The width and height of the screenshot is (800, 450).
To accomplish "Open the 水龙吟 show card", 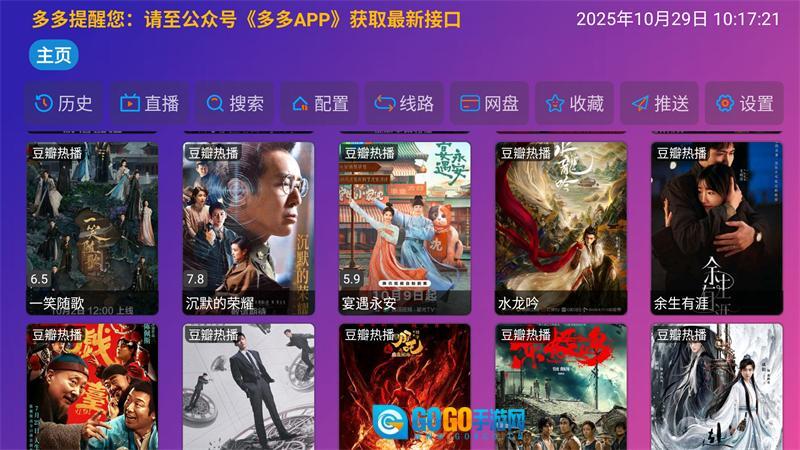I will pos(561,228).
